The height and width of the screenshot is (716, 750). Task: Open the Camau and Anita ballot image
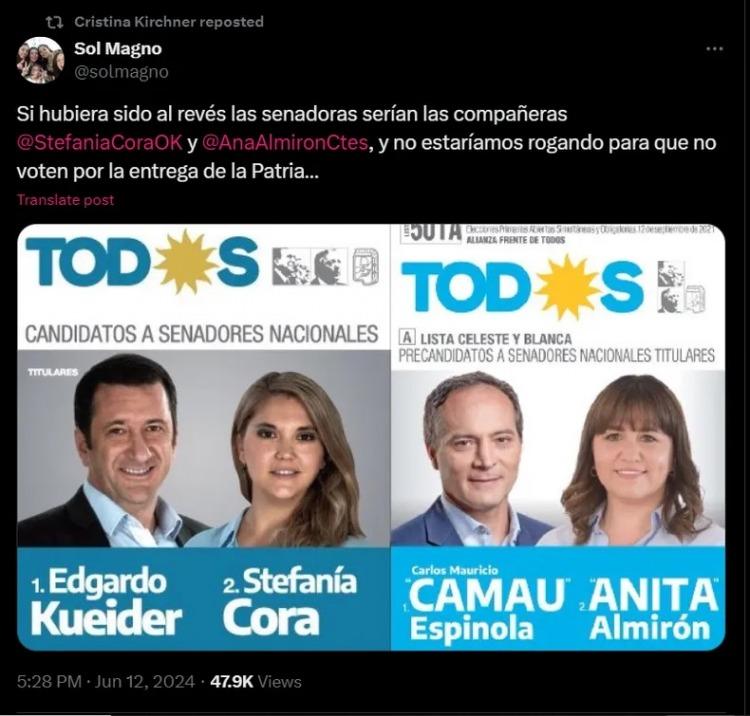pos(558,437)
